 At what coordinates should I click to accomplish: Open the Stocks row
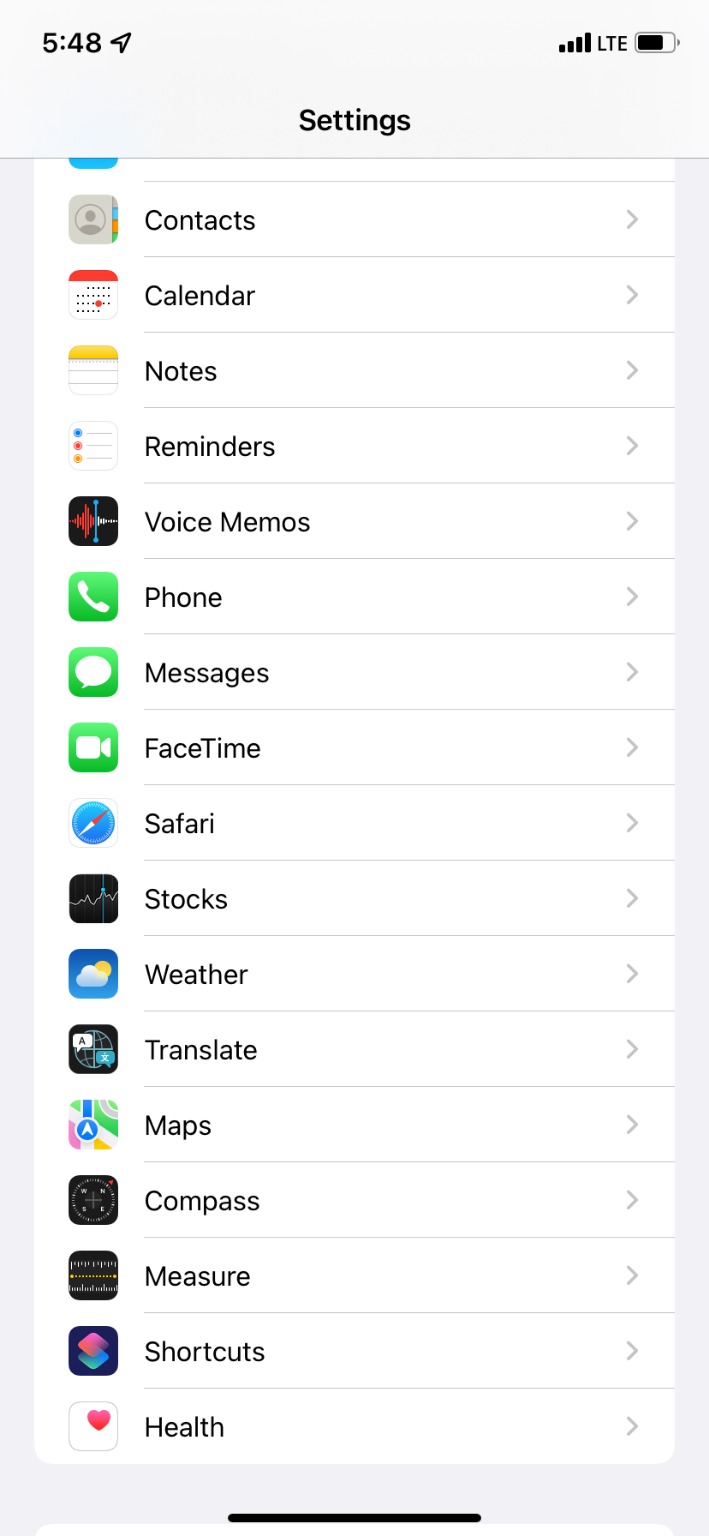coord(354,899)
